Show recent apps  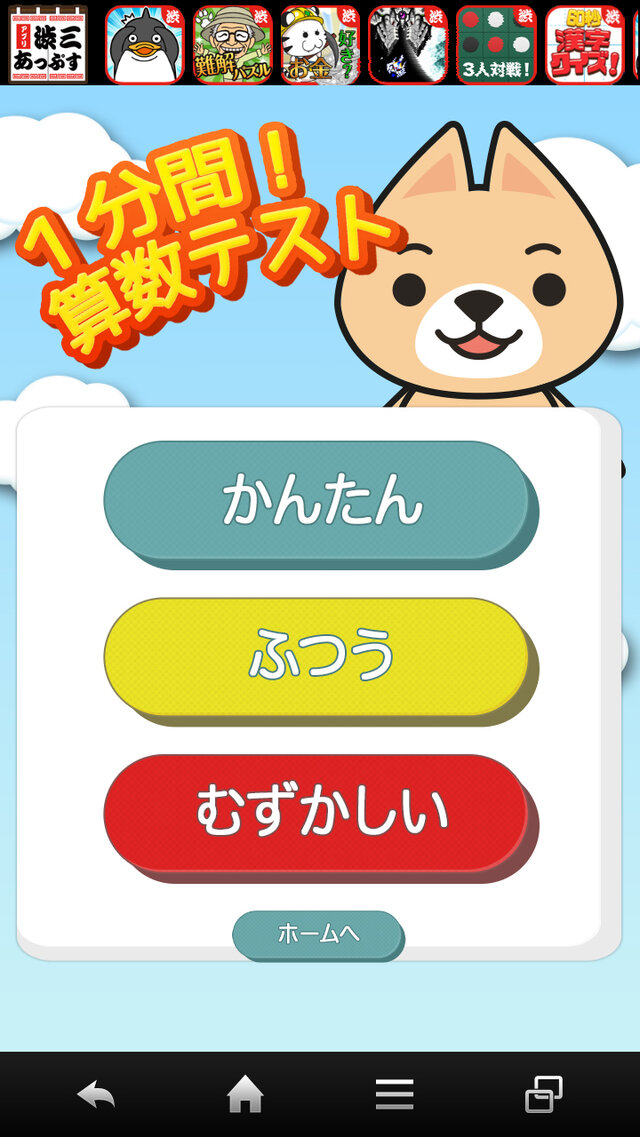click(543, 1095)
